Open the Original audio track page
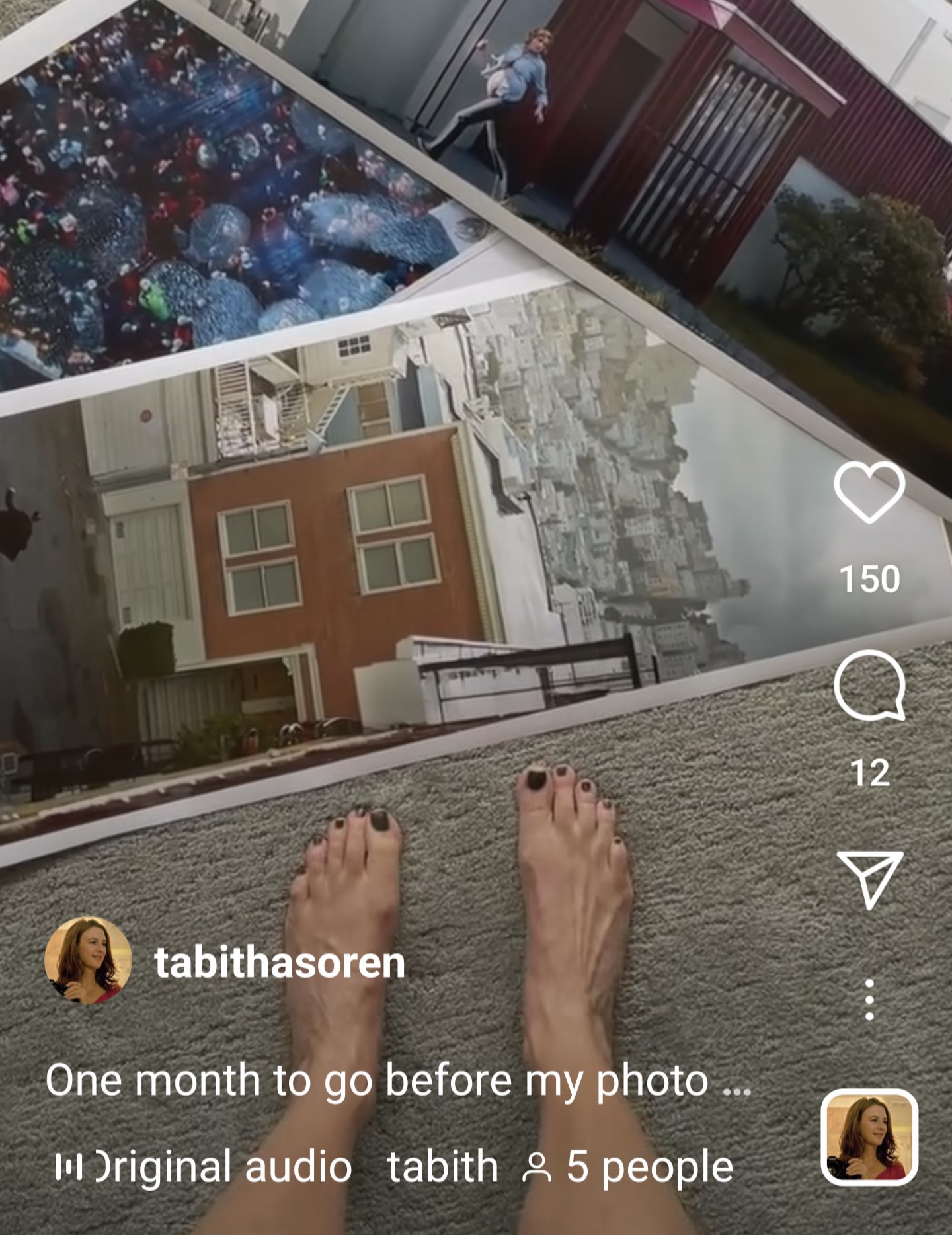952x1235 pixels. pyautogui.click(x=225, y=1167)
